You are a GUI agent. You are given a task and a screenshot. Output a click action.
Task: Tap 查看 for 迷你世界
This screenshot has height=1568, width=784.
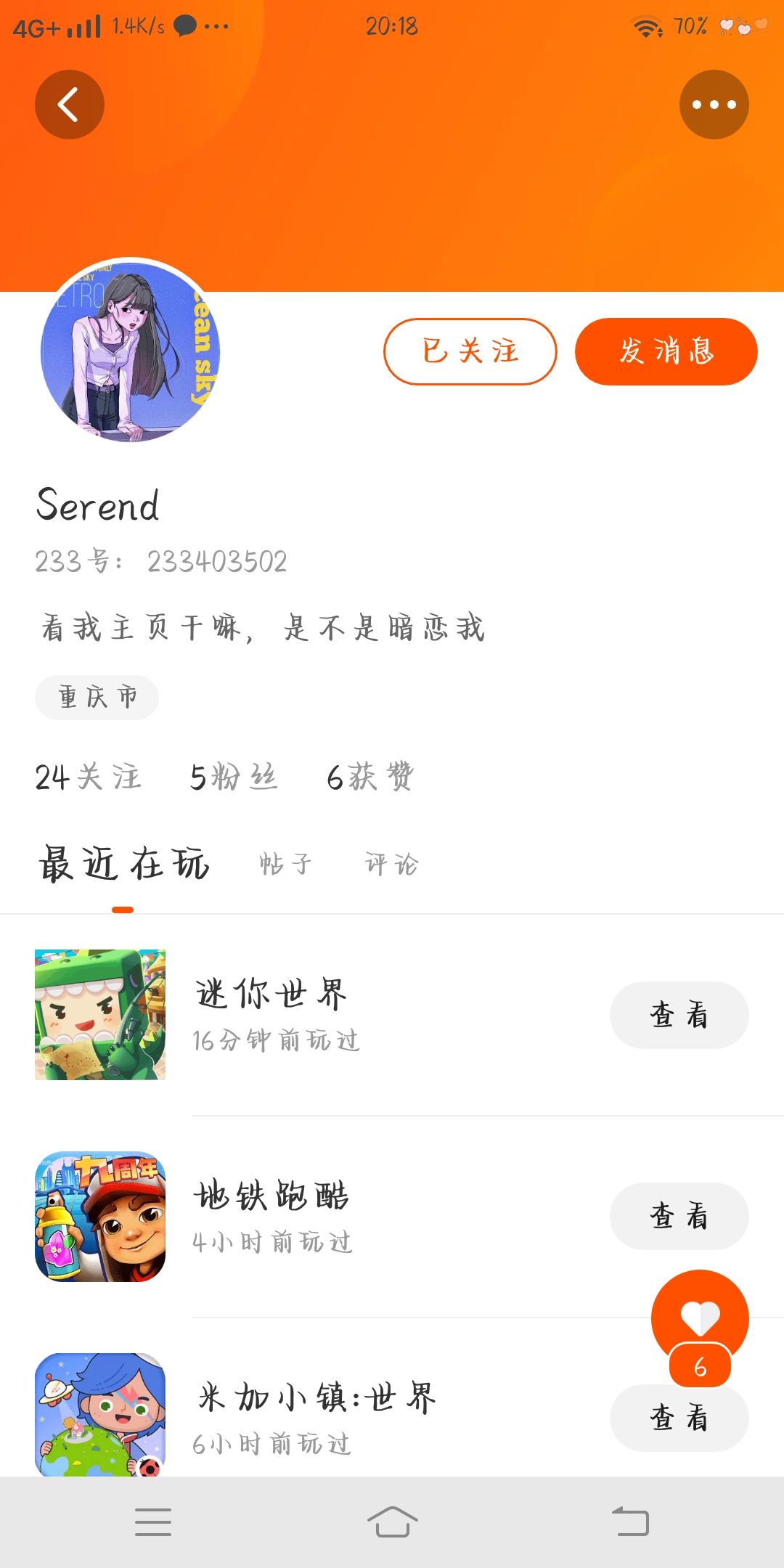tap(679, 1015)
